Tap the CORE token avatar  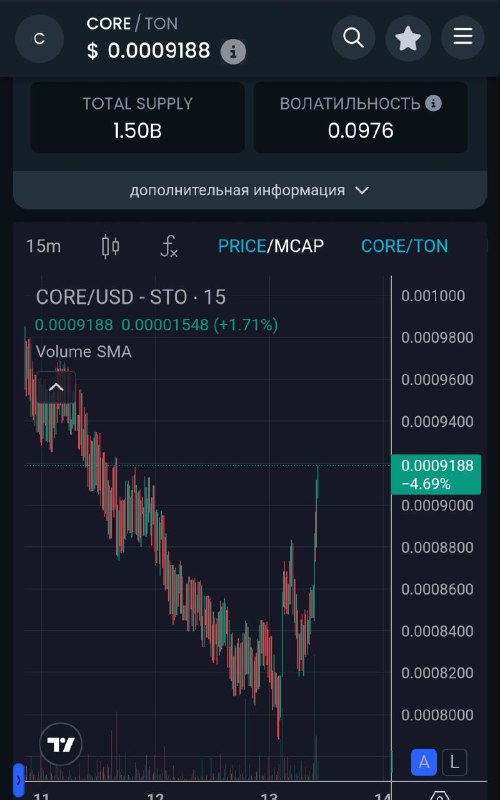[39, 39]
